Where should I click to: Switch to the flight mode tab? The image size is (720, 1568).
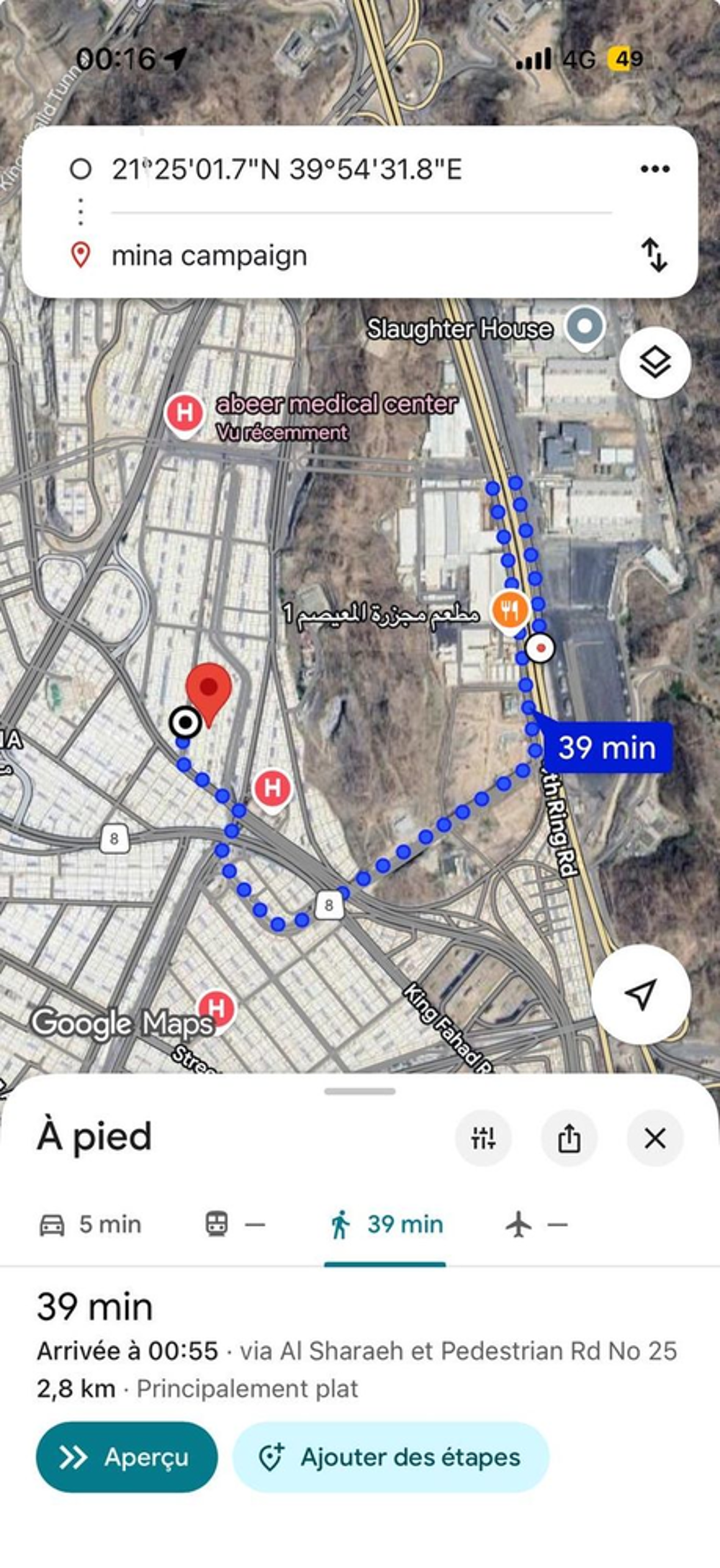[536, 1224]
